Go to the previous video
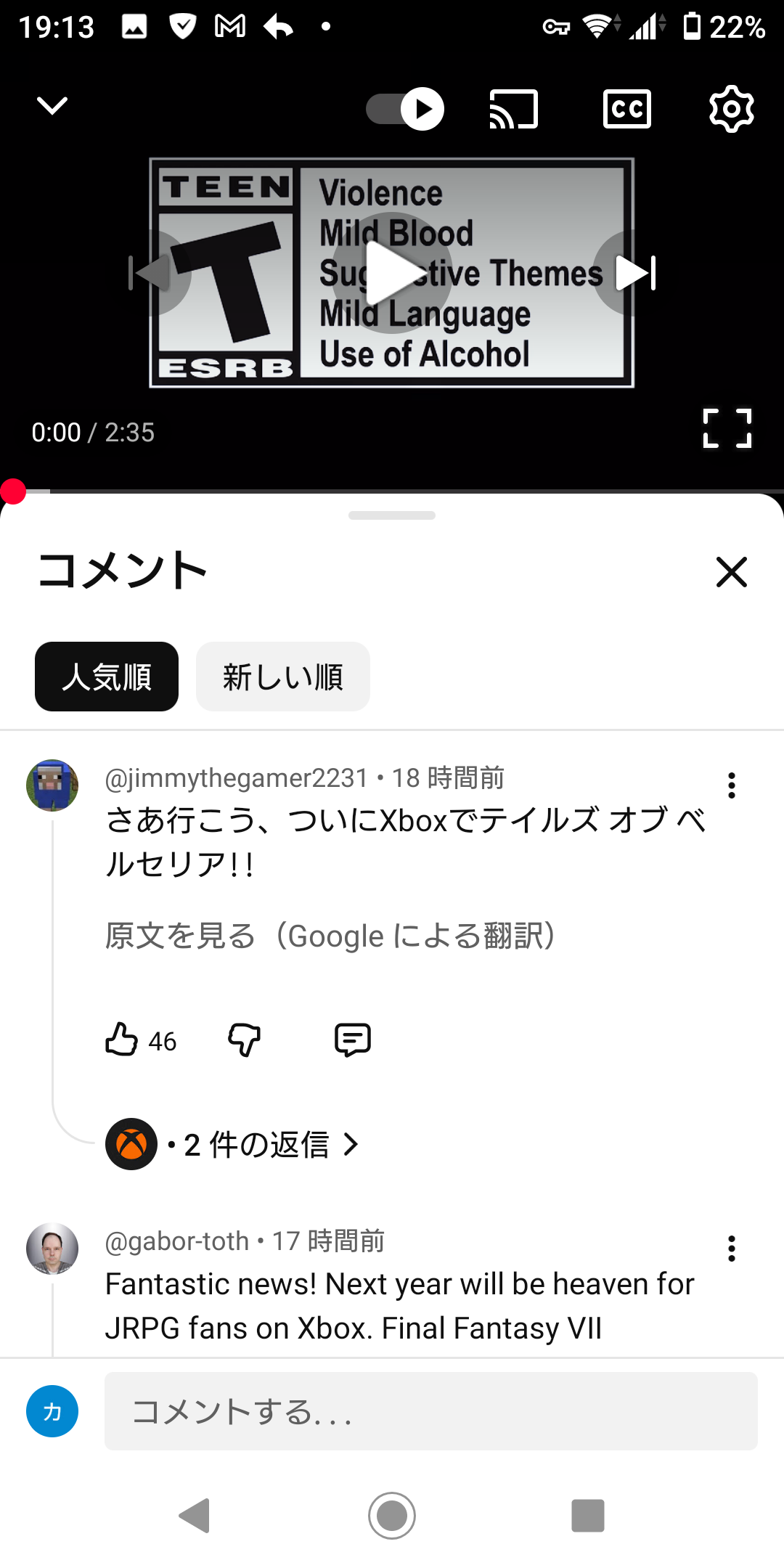The width and height of the screenshot is (784, 1568). (150, 273)
